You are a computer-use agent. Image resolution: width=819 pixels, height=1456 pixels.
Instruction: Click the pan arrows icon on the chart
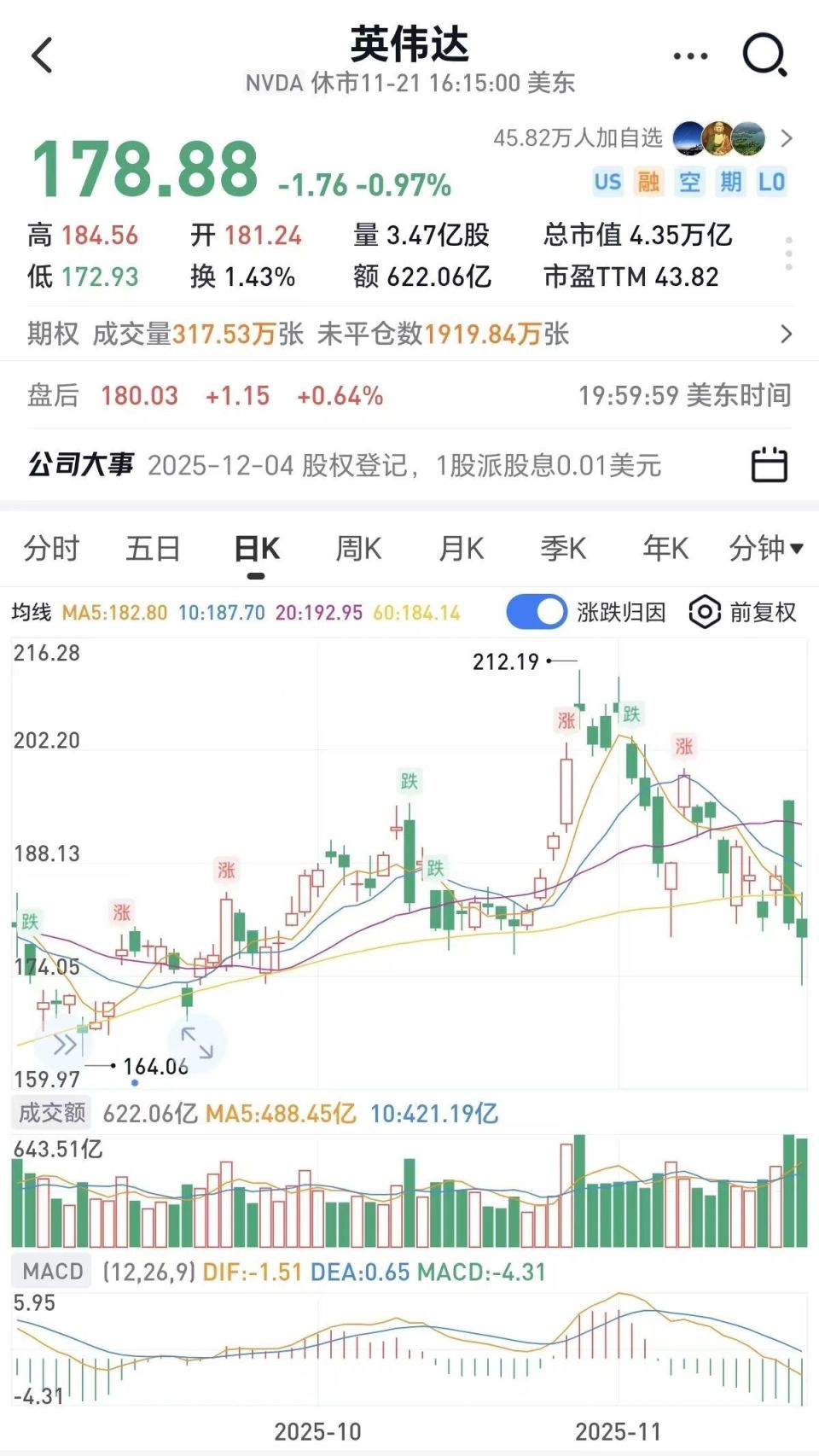(195, 1043)
